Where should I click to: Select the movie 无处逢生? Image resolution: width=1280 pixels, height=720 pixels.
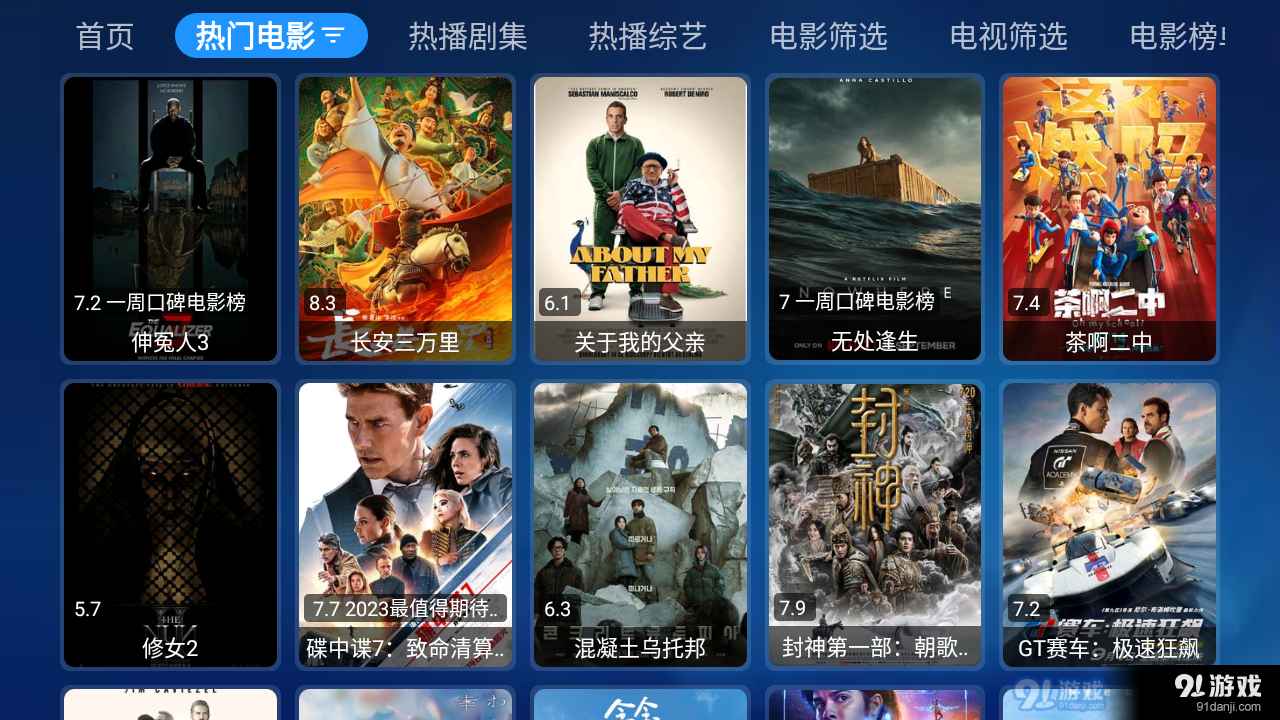tap(875, 218)
